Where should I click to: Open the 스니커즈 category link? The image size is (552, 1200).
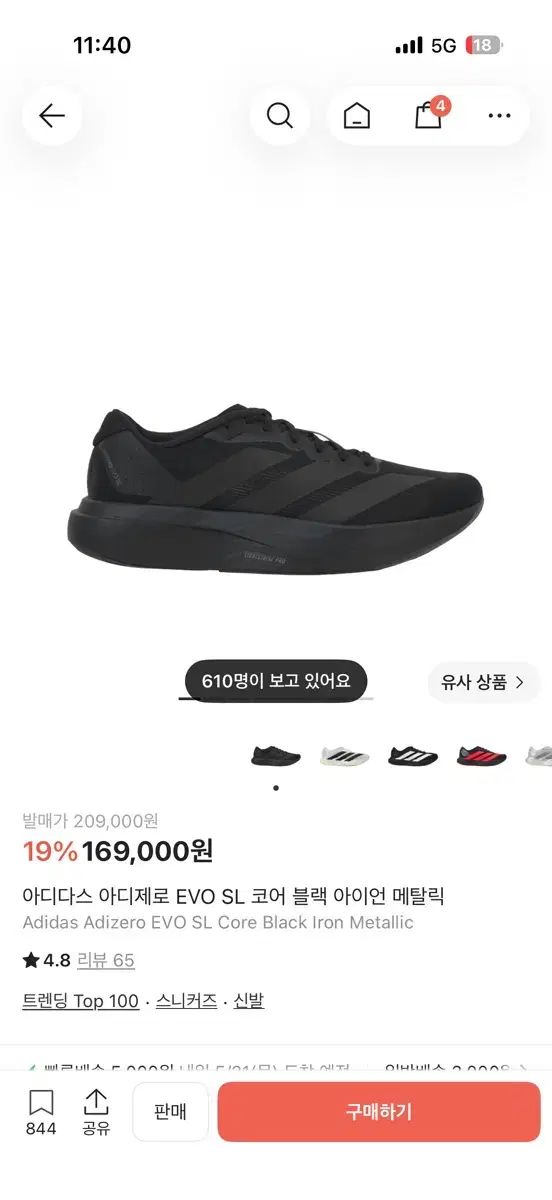tap(186, 1000)
